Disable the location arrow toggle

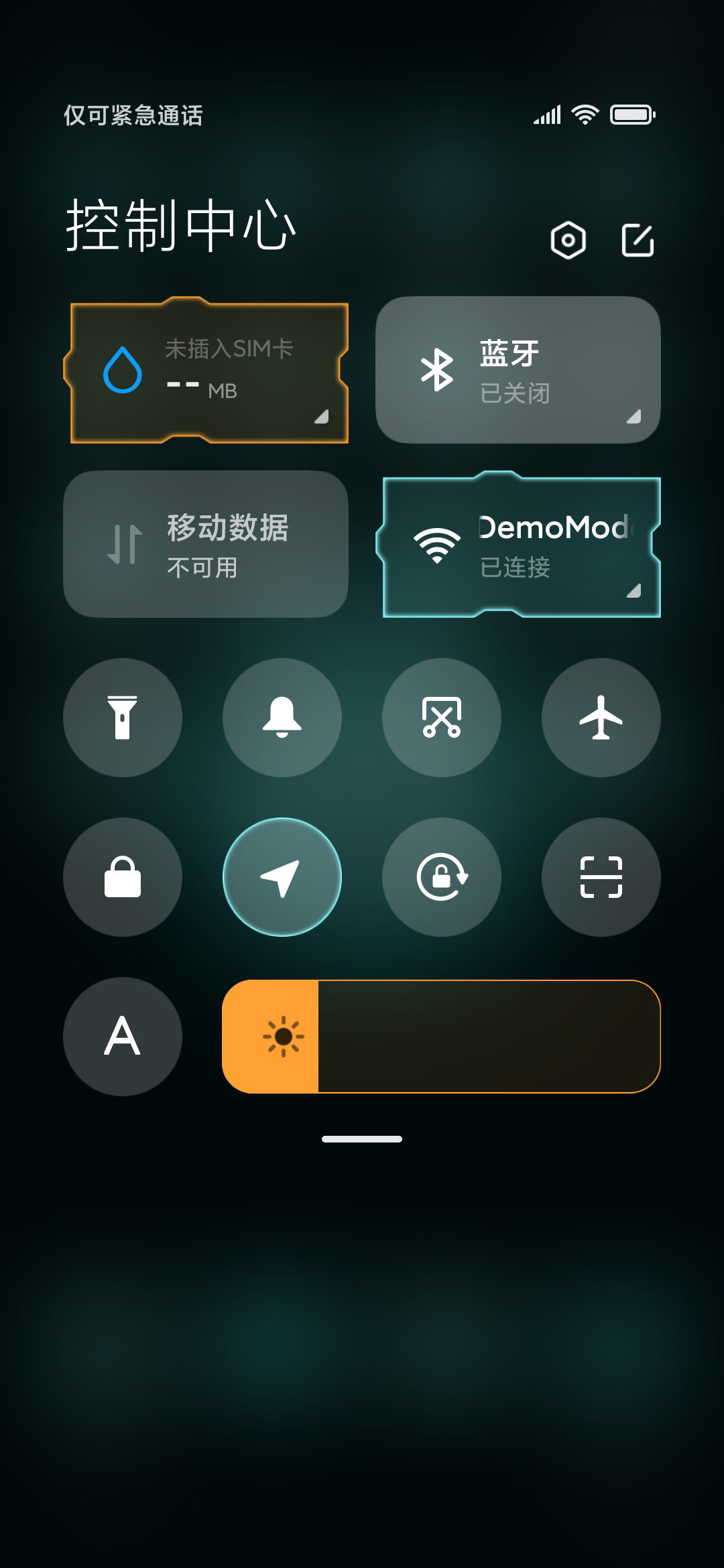pyautogui.click(x=282, y=877)
